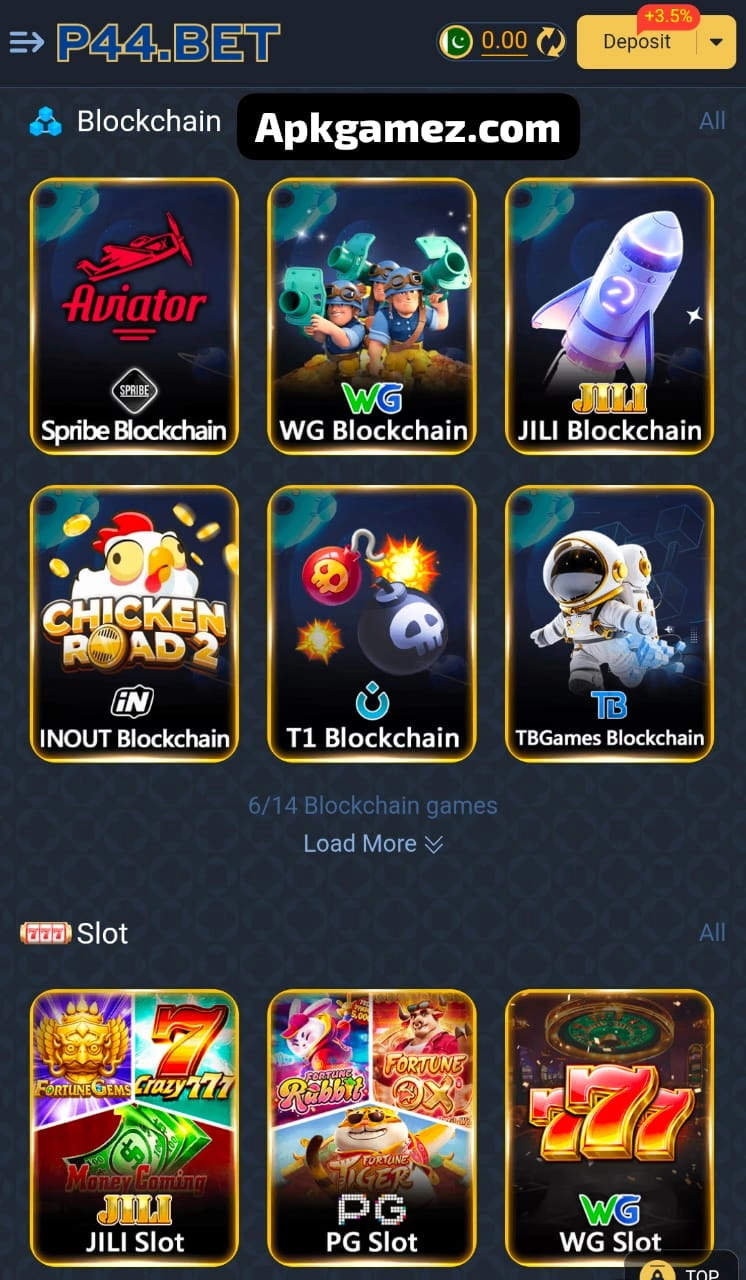
Task: Select the PG Slot card
Action: click(x=372, y=1127)
